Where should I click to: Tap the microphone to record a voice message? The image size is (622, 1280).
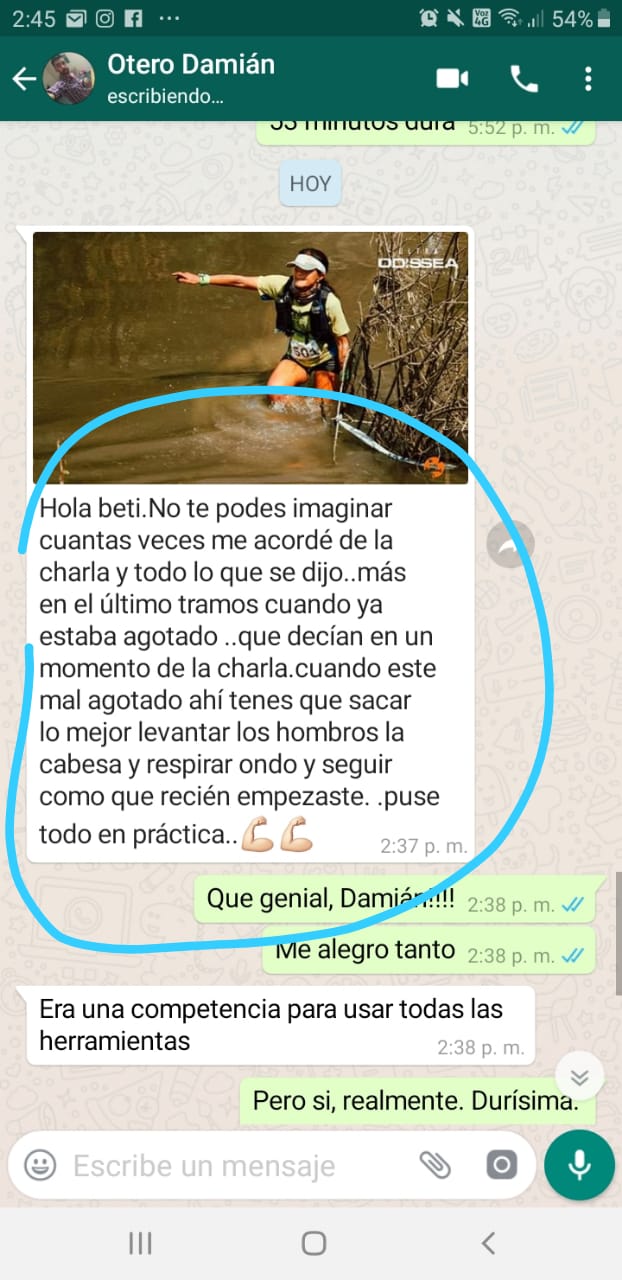pos(579,1165)
